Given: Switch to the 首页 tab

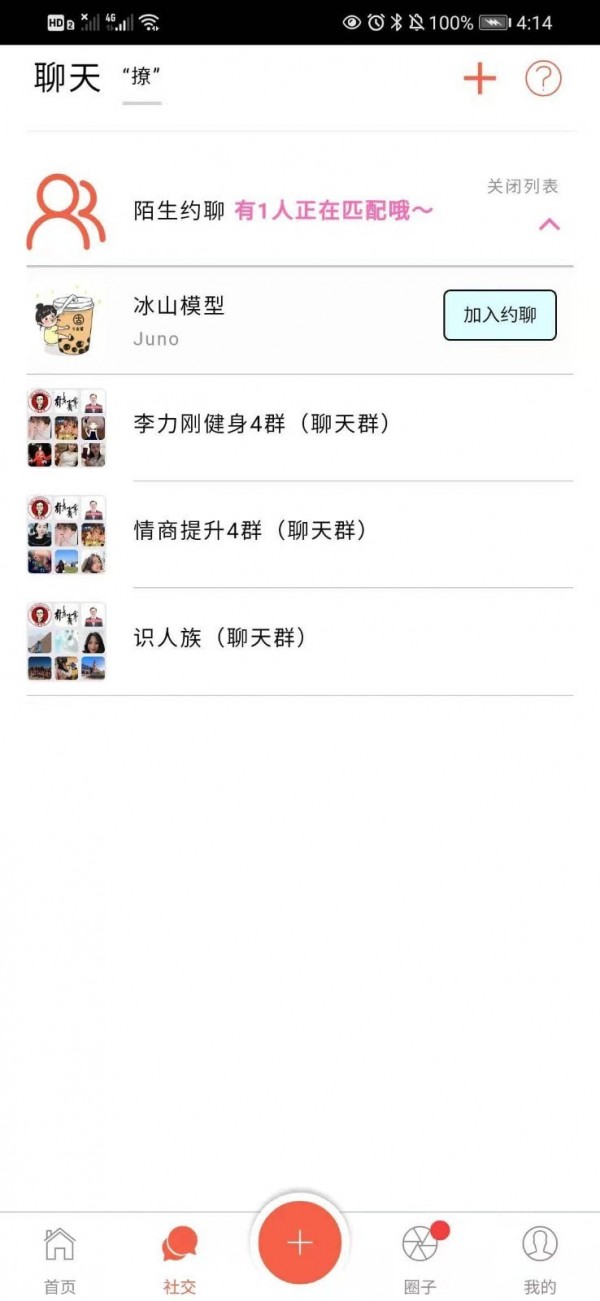Looking at the screenshot, I should pyautogui.click(x=59, y=1258).
